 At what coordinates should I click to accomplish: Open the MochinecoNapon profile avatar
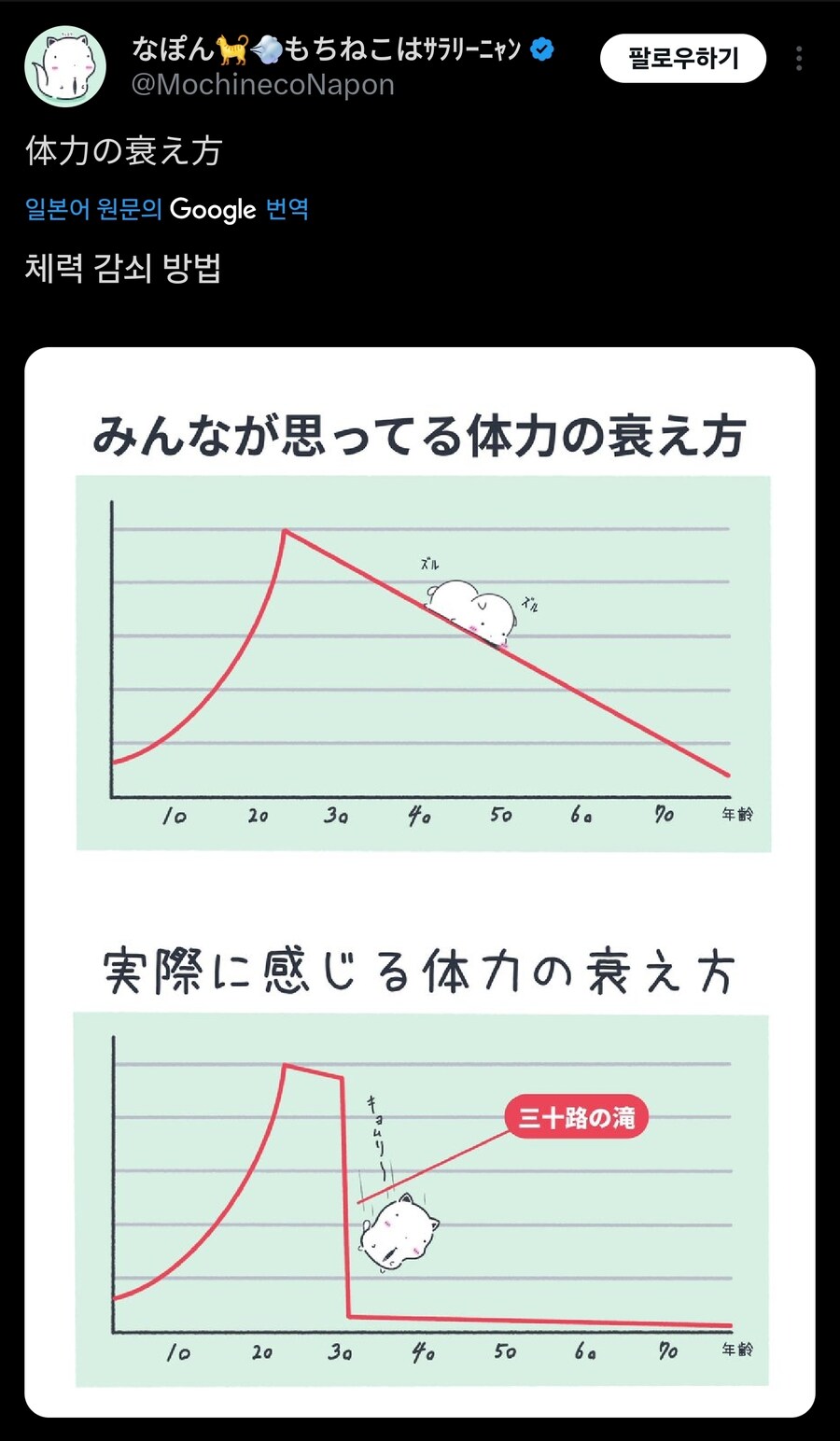click(x=65, y=66)
